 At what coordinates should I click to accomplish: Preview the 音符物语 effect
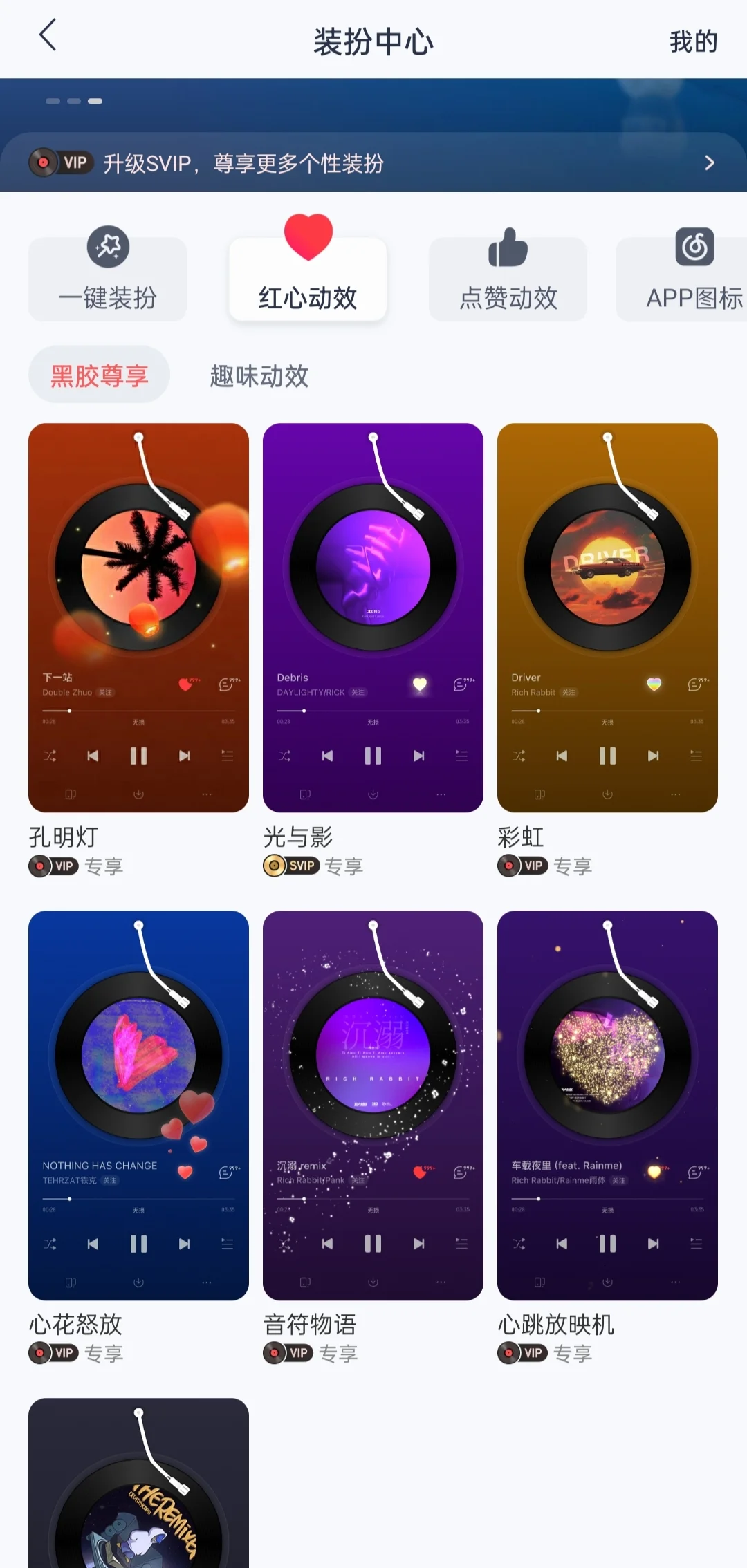tap(373, 1105)
